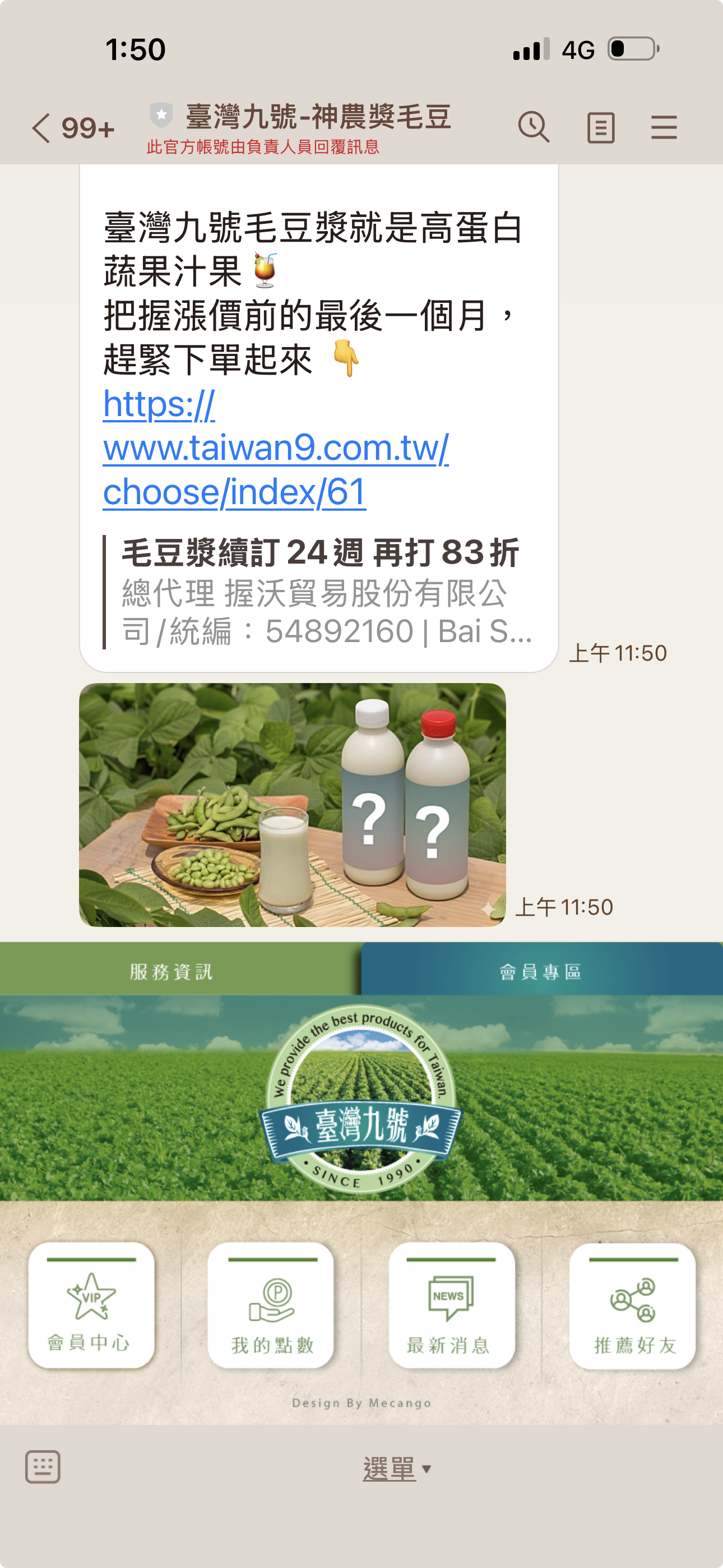Open the 毛豆漿續訂24週 link preview

click(x=319, y=592)
